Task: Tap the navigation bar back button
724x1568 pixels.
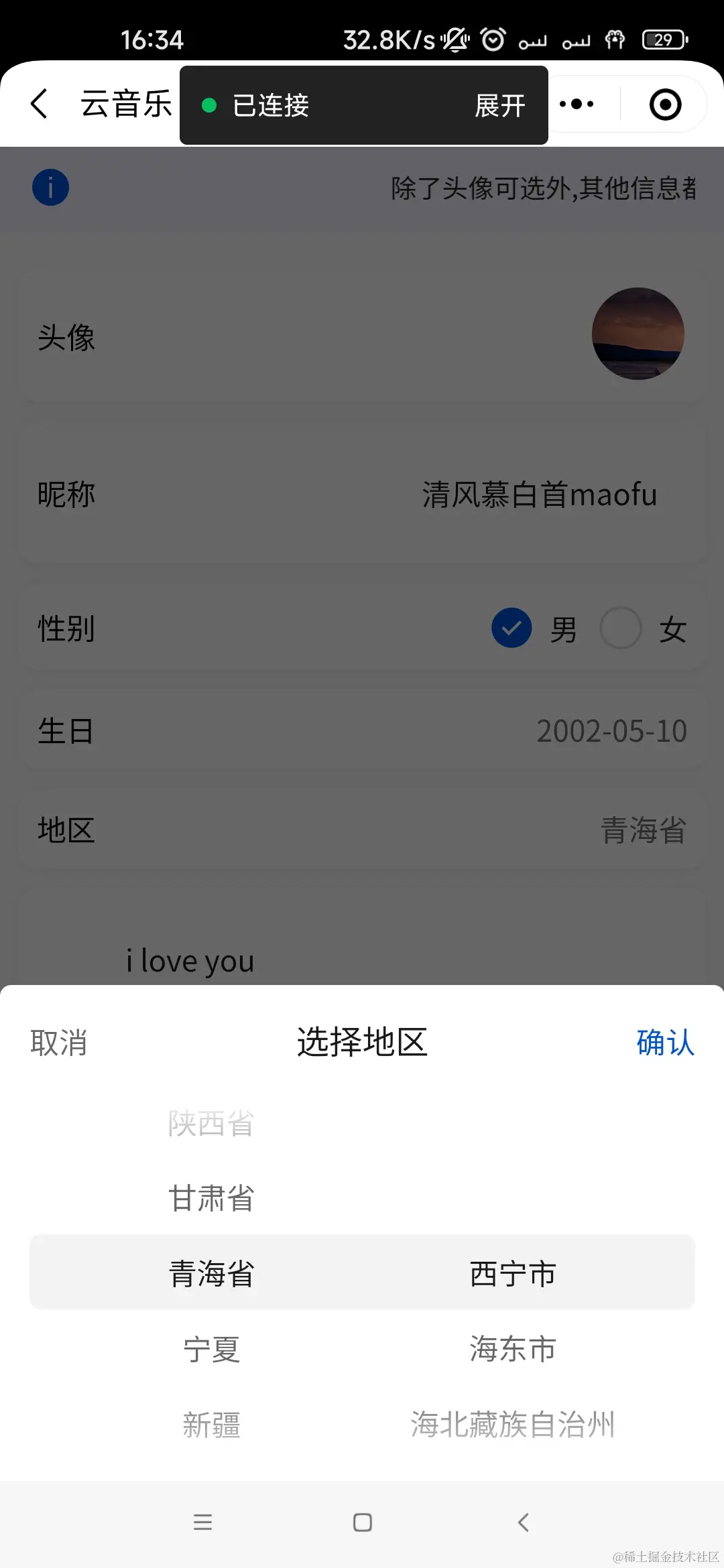Action: click(522, 1523)
